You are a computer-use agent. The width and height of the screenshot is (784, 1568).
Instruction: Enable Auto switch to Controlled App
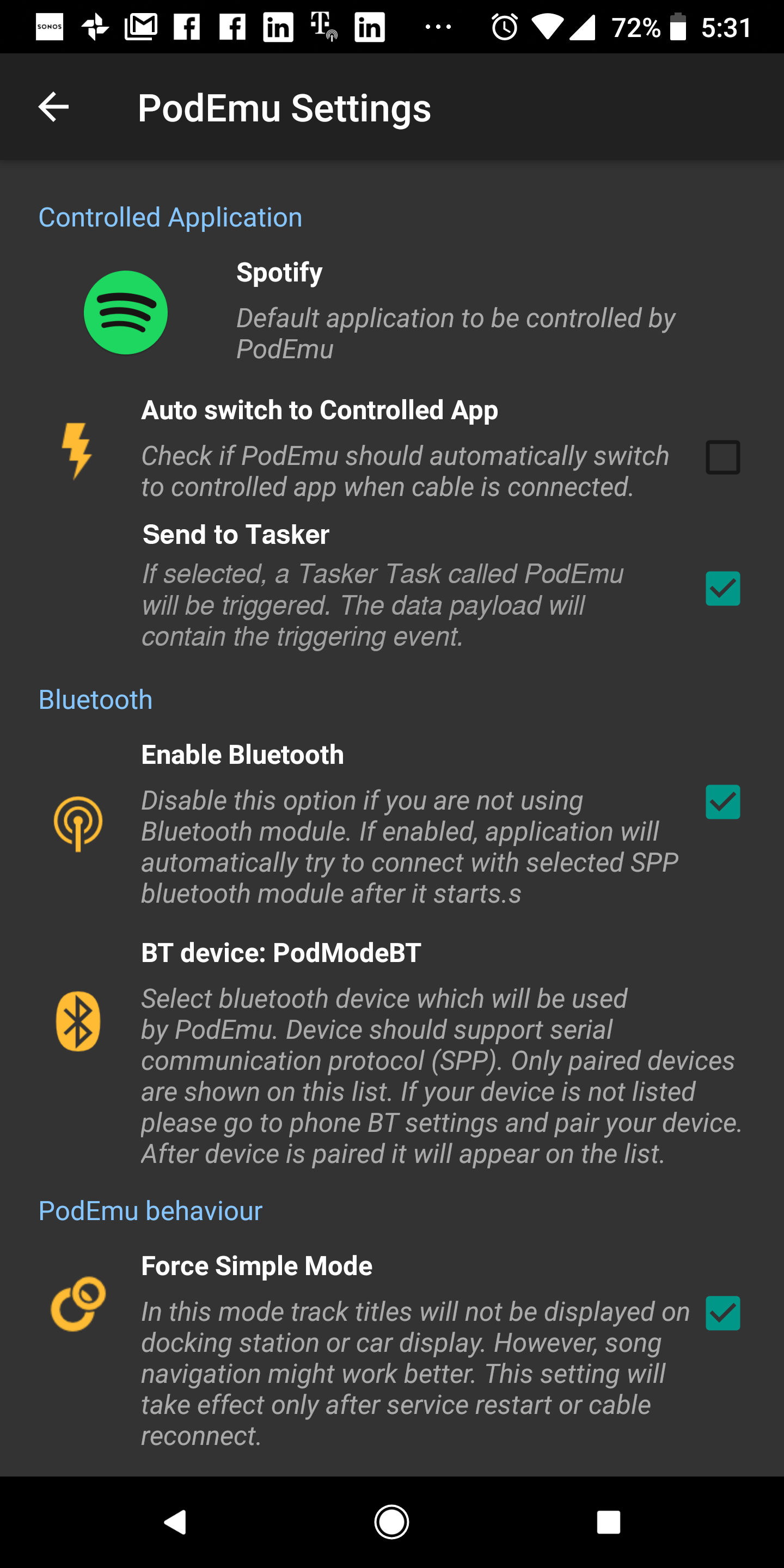pyautogui.click(x=723, y=457)
